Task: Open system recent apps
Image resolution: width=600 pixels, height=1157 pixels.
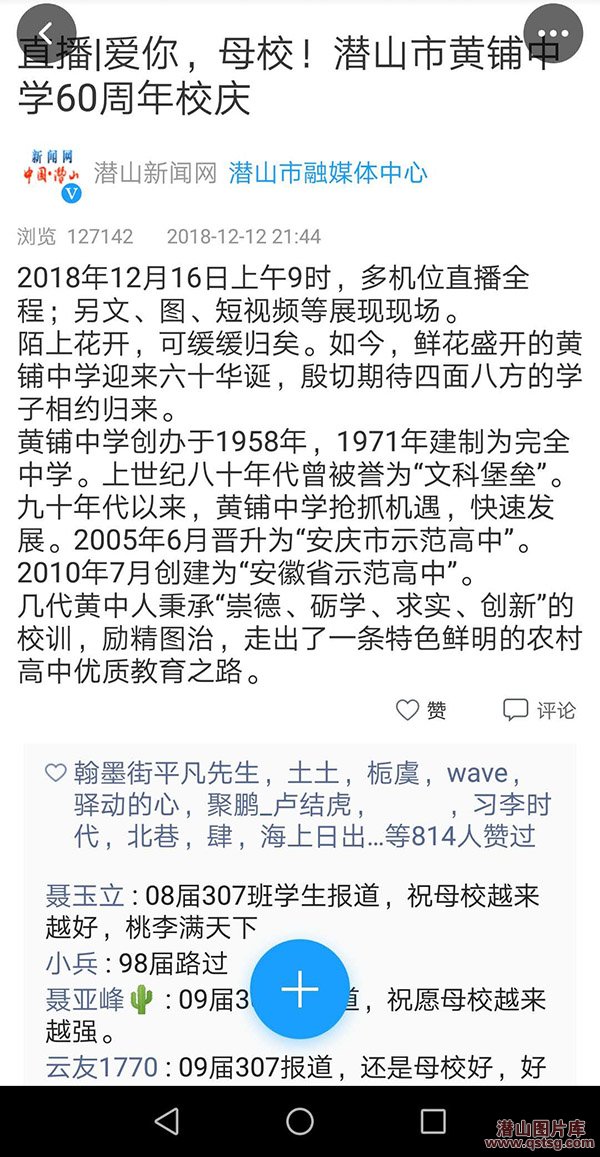Action: click(432, 1121)
